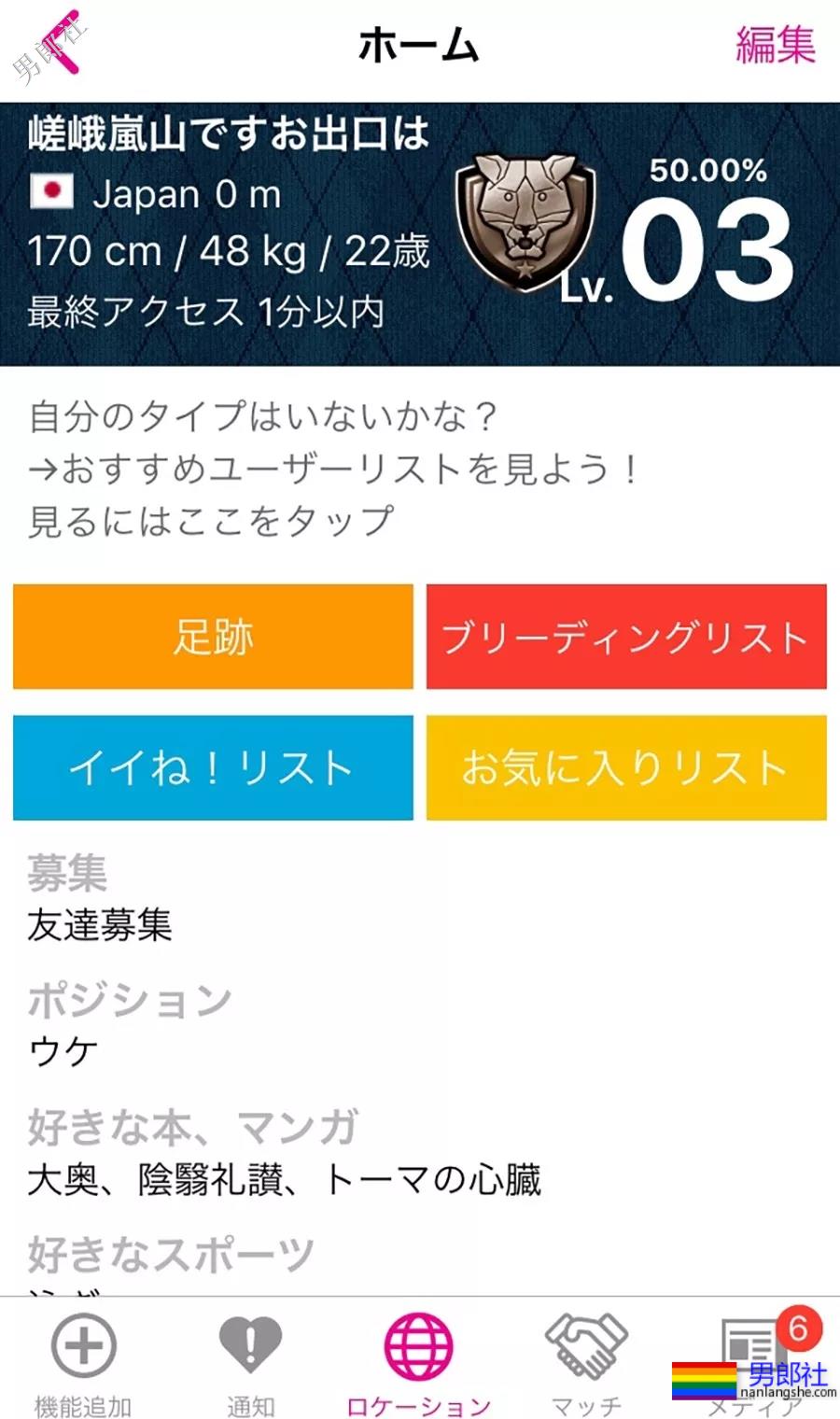Tap the profile name 嵯峨嵐山ですお出口は
Image resolution: width=840 pixels, height=1419 pixels.
(x=227, y=134)
